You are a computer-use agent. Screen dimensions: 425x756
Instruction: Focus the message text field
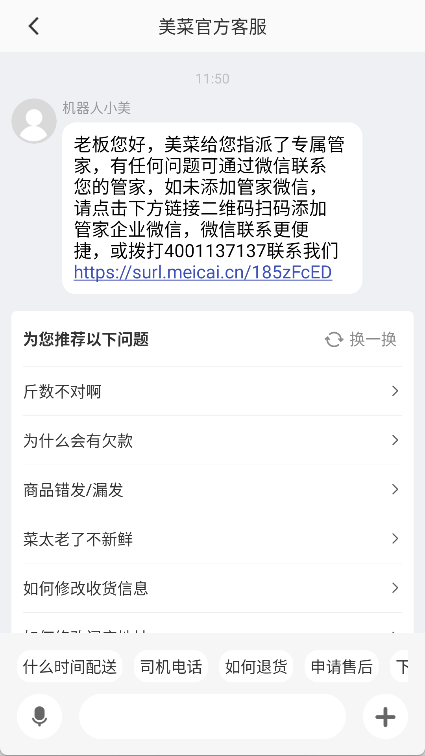pyautogui.click(x=212, y=716)
